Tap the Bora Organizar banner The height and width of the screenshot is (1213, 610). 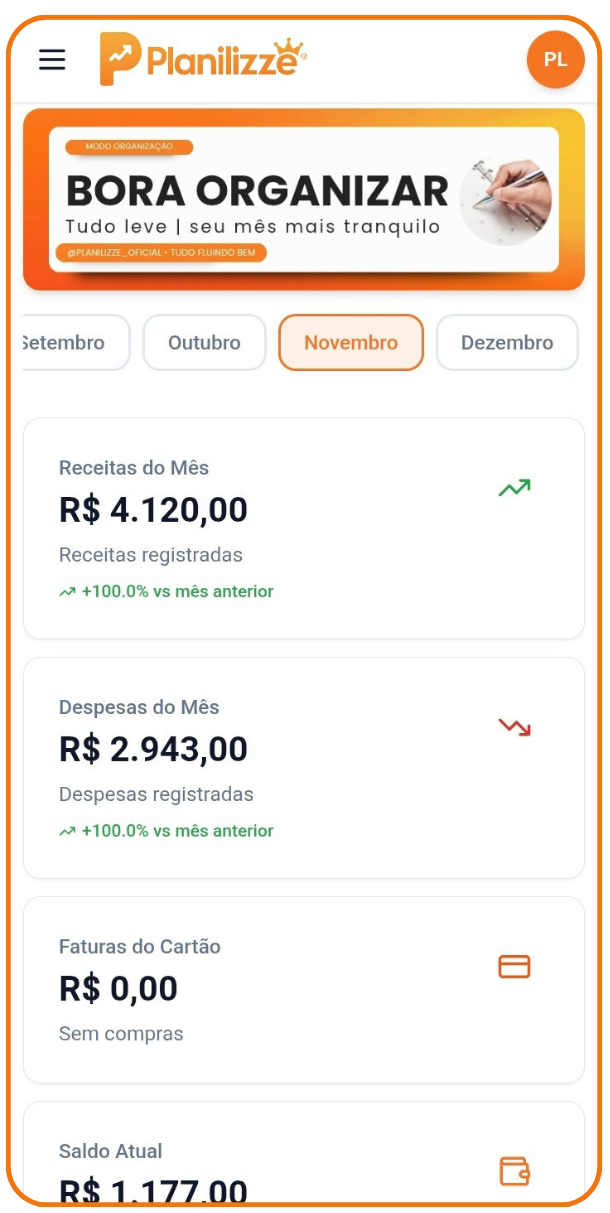[303, 199]
